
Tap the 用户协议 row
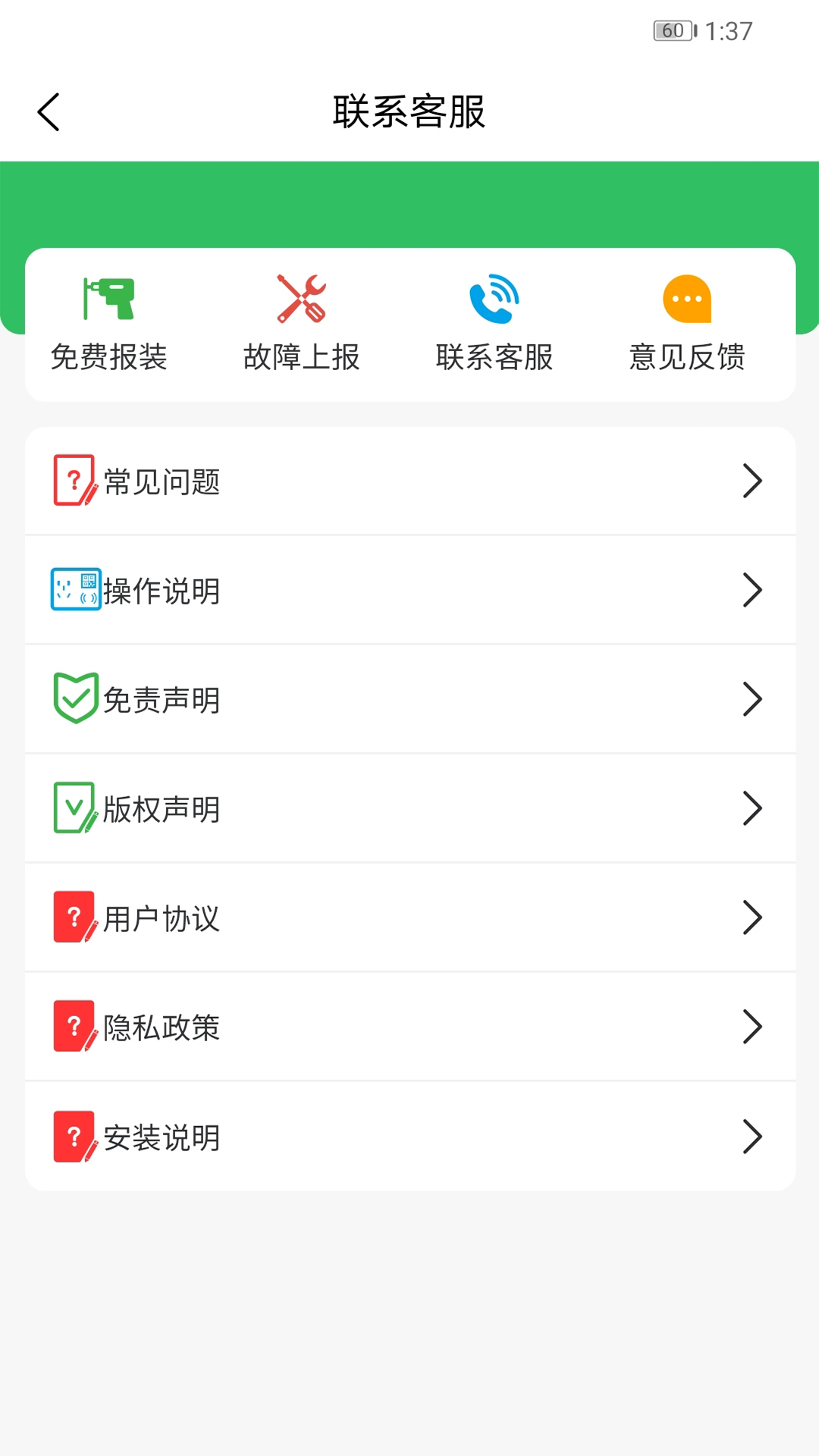tap(409, 918)
